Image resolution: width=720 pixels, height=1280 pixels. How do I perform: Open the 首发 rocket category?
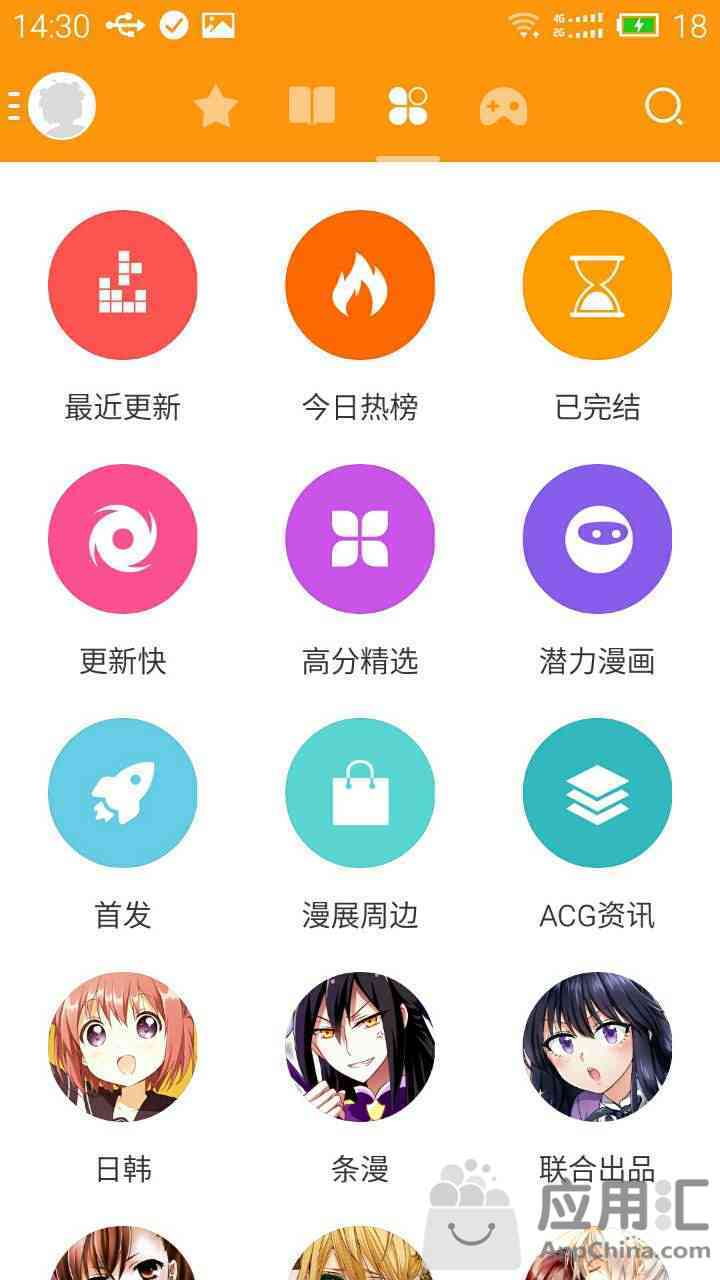pos(123,793)
